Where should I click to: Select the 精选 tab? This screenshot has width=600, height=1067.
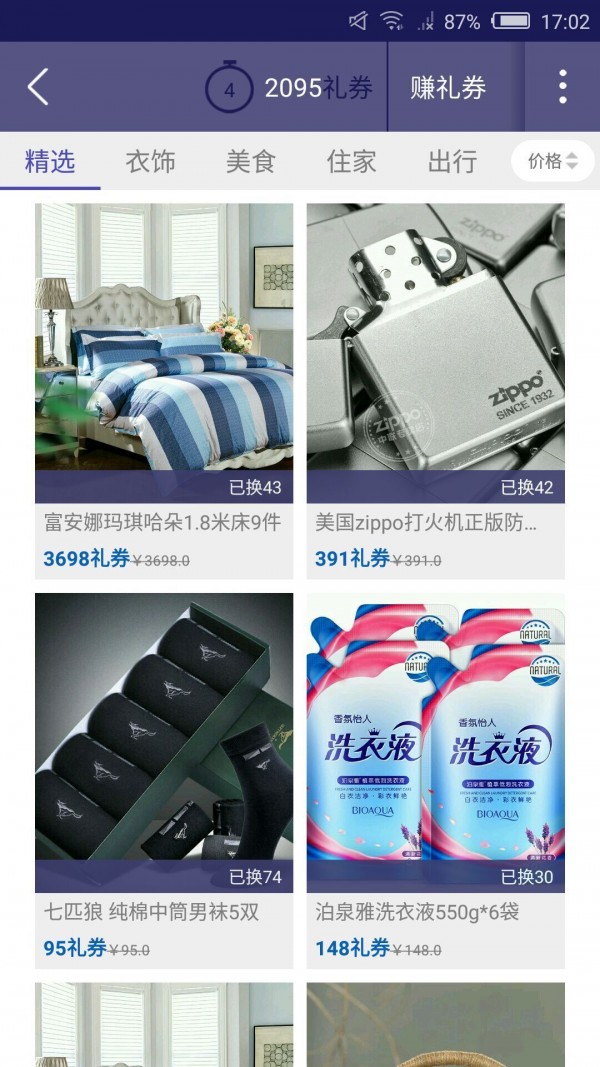point(50,161)
